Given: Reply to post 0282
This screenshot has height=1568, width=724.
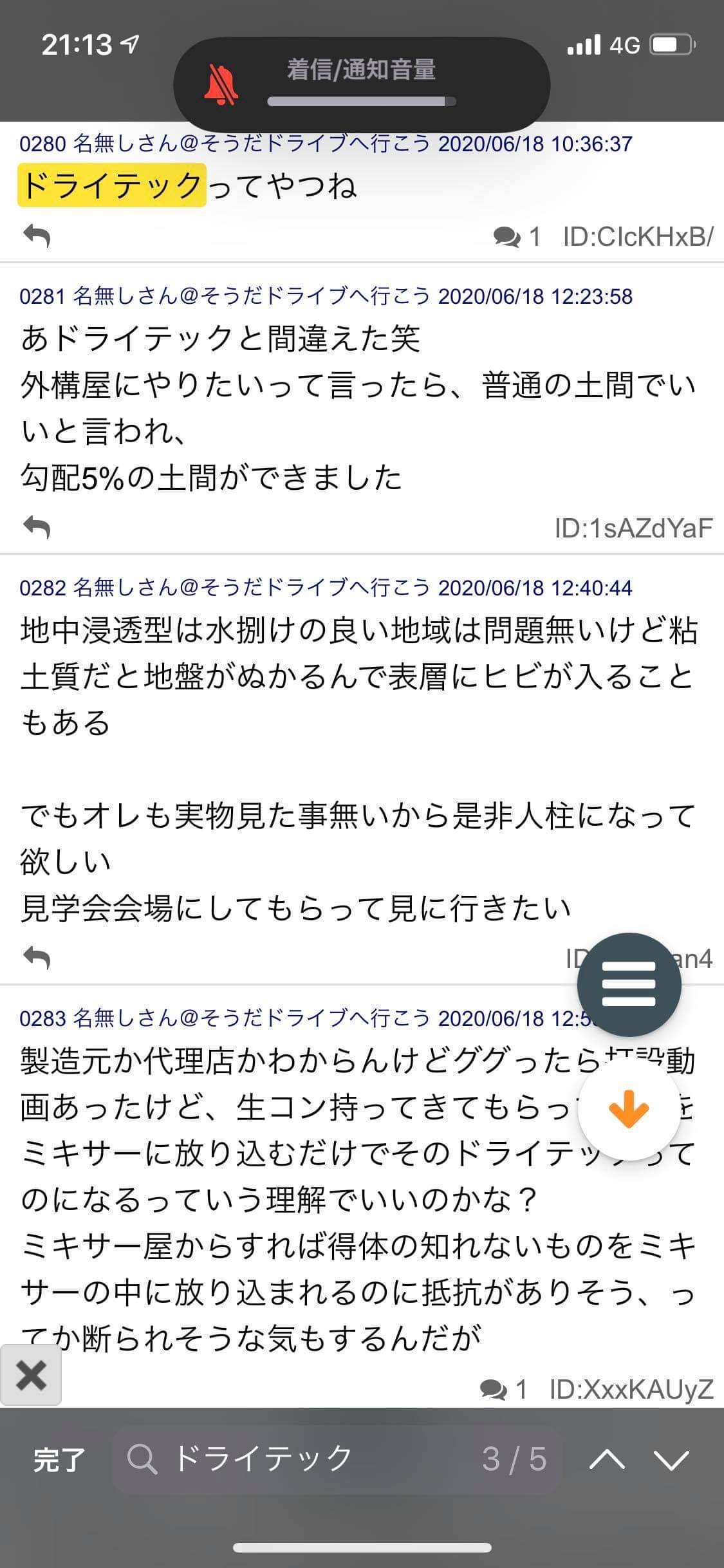Looking at the screenshot, I should [x=37, y=958].
